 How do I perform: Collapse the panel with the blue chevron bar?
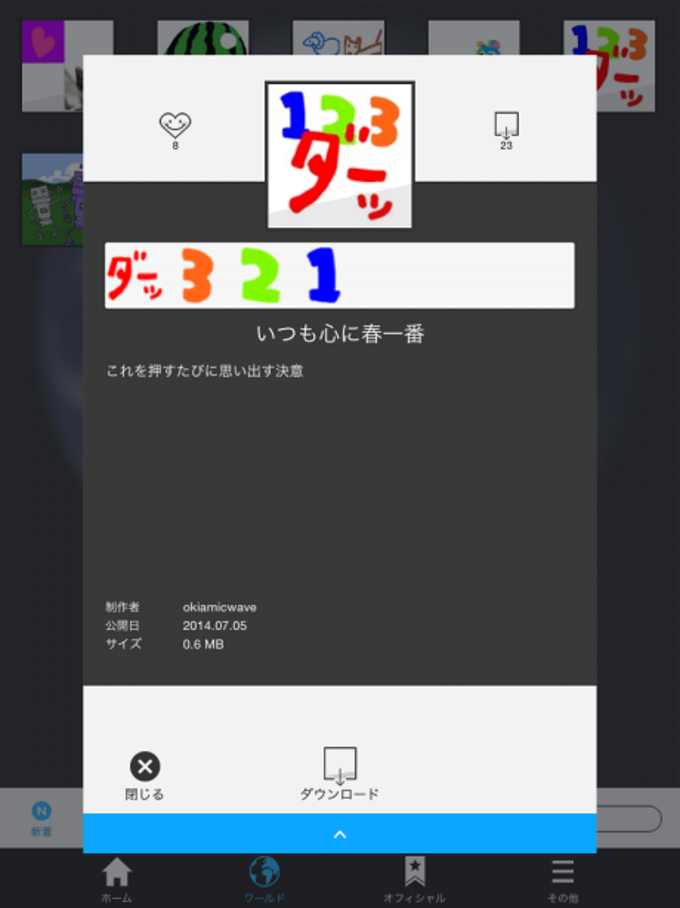coord(340,833)
